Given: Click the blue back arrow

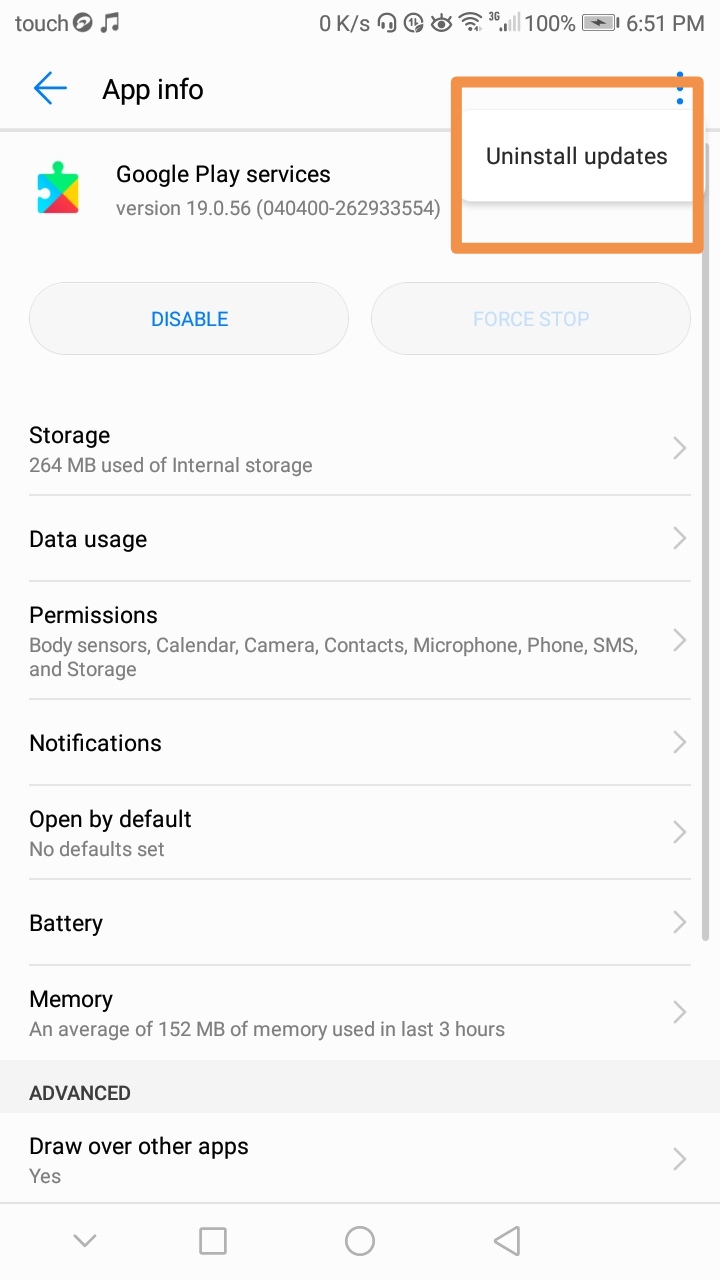Looking at the screenshot, I should [x=49, y=88].
